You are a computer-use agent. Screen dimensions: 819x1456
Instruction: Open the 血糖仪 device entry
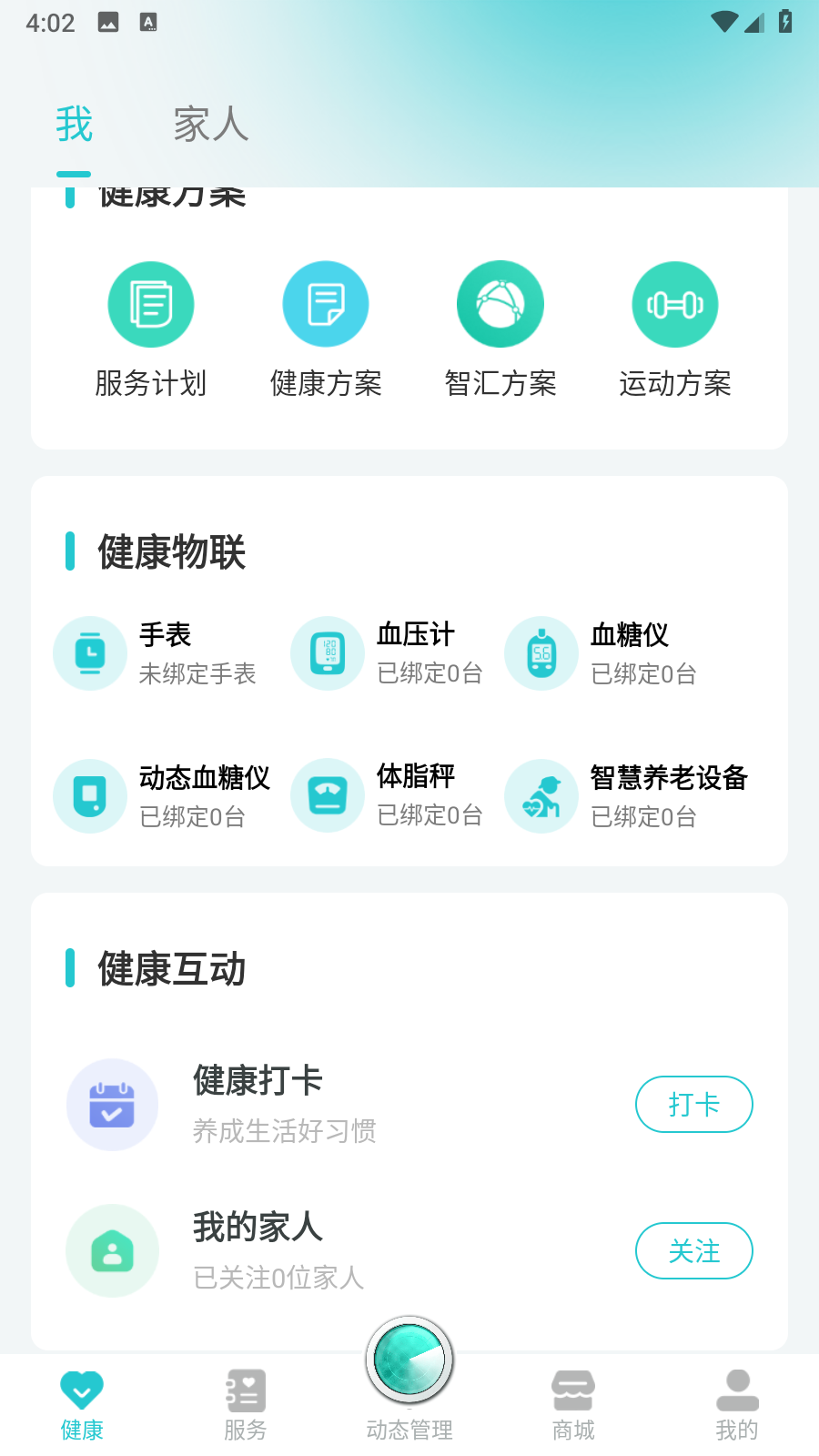pos(602,653)
